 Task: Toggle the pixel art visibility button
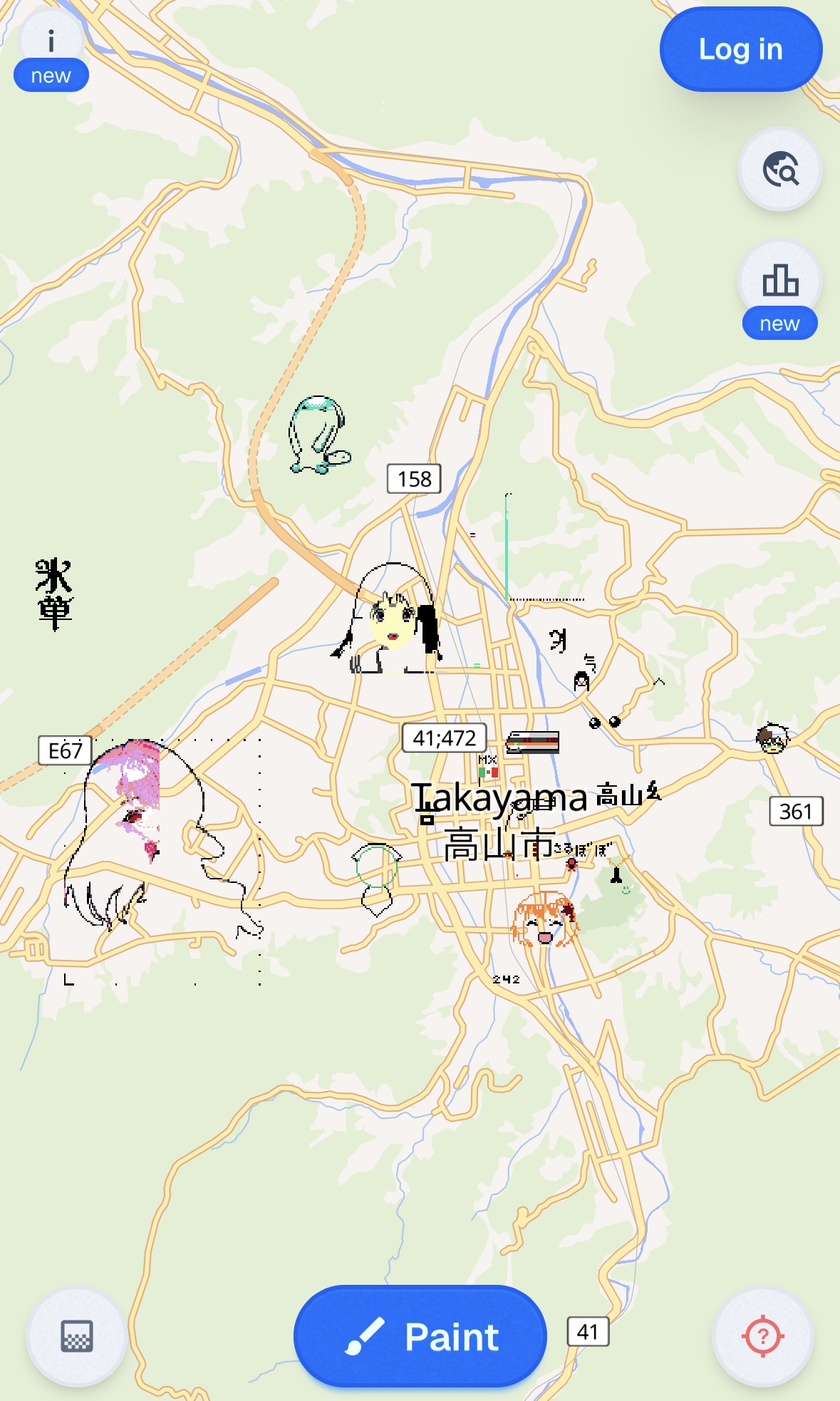click(x=76, y=1336)
